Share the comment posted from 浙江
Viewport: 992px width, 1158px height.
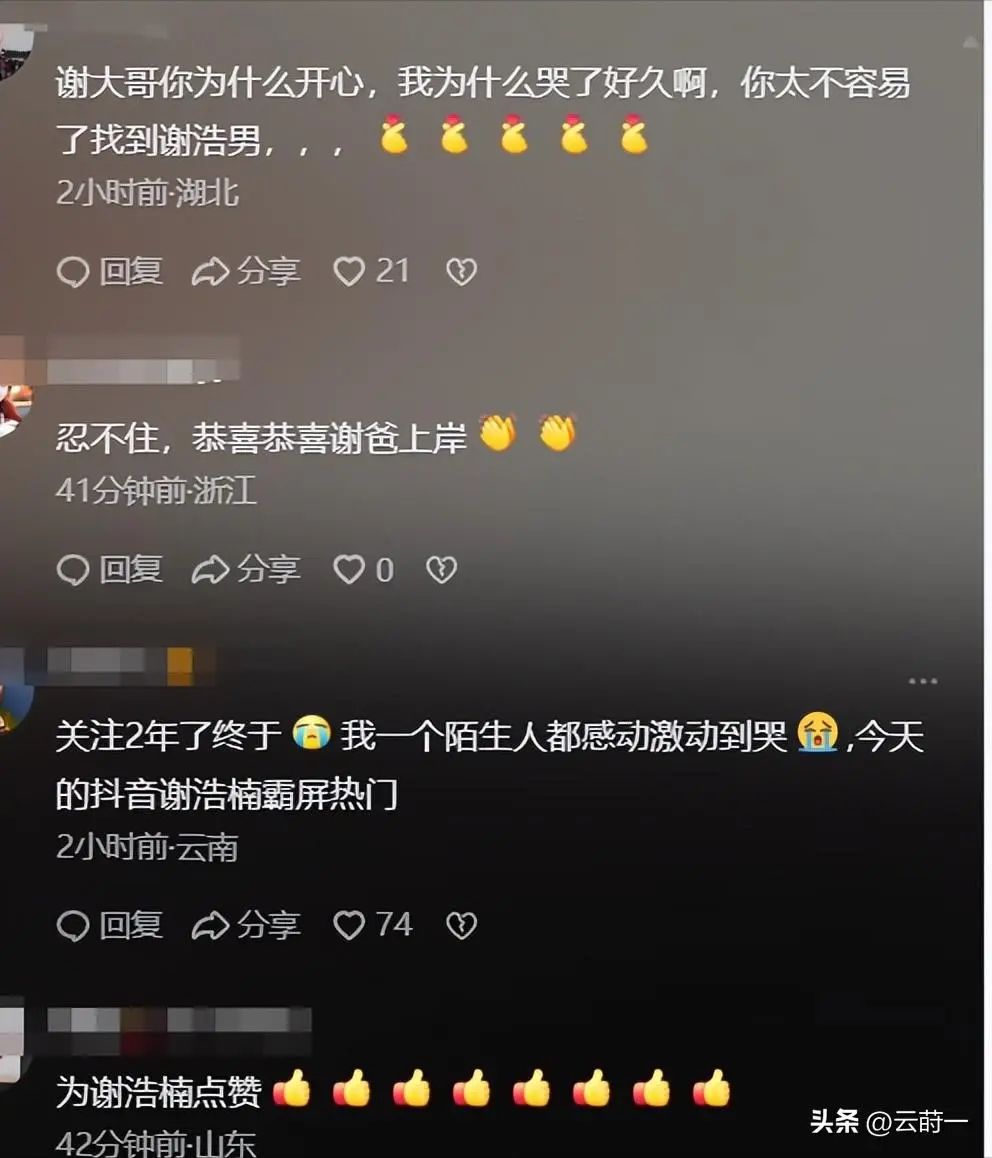246,570
